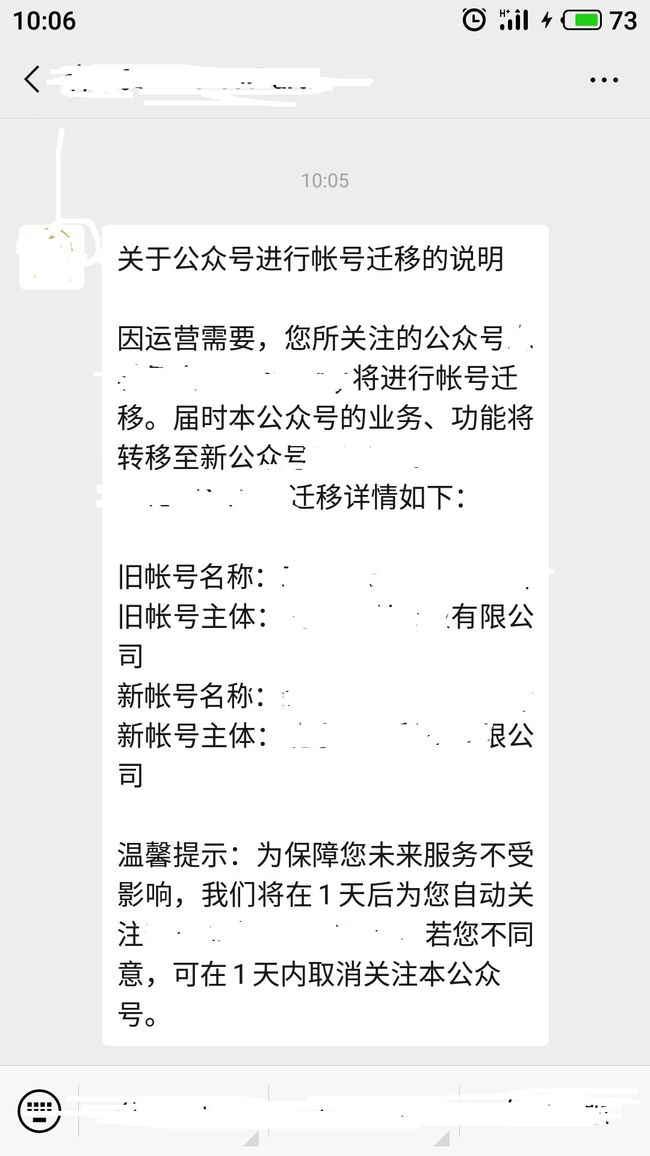Open the three-dot overflow menu
650x1156 pixels.
pos(604,80)
